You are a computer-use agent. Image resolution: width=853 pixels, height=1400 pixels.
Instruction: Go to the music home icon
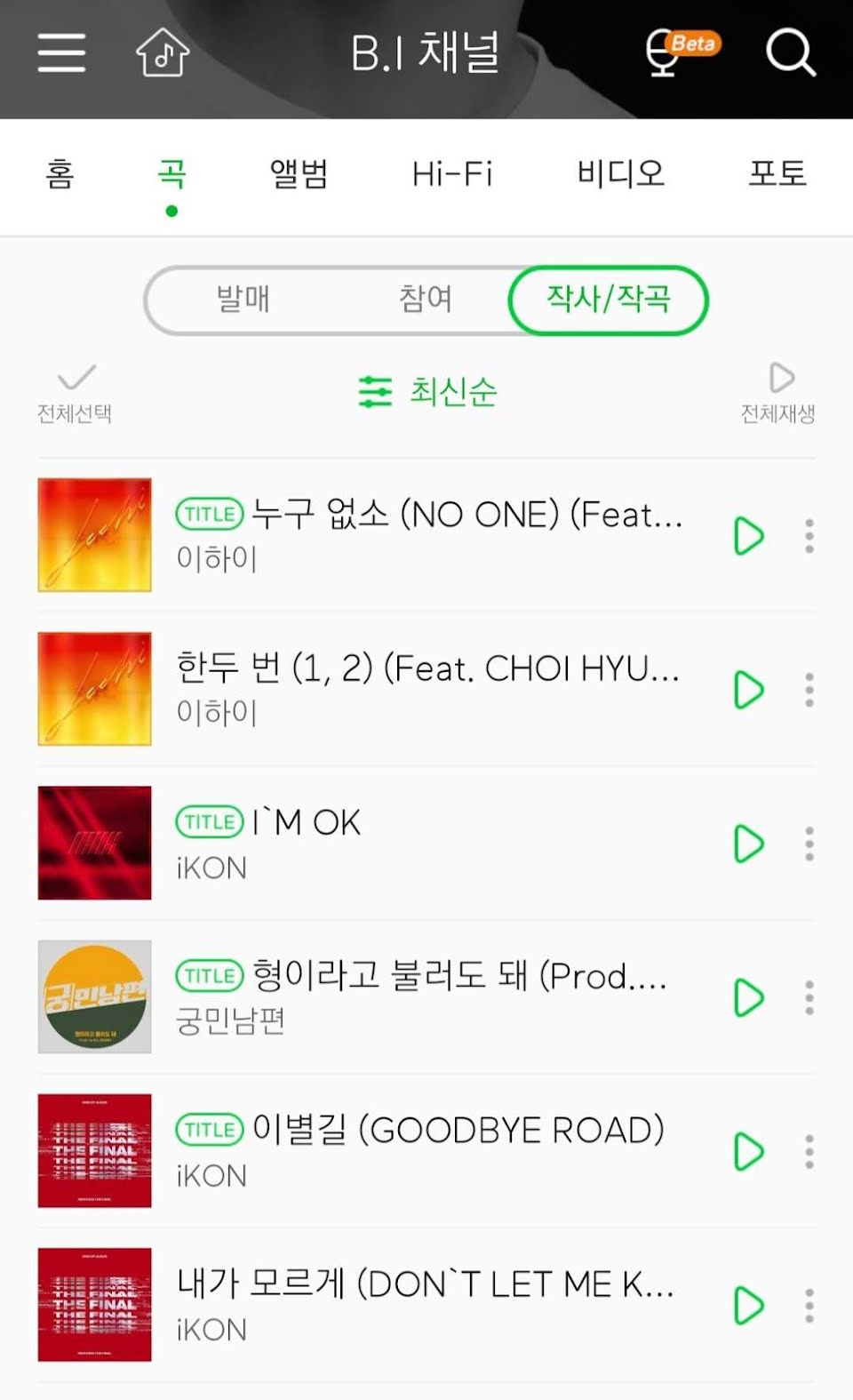pyautogui.click(x=162, y=52)
